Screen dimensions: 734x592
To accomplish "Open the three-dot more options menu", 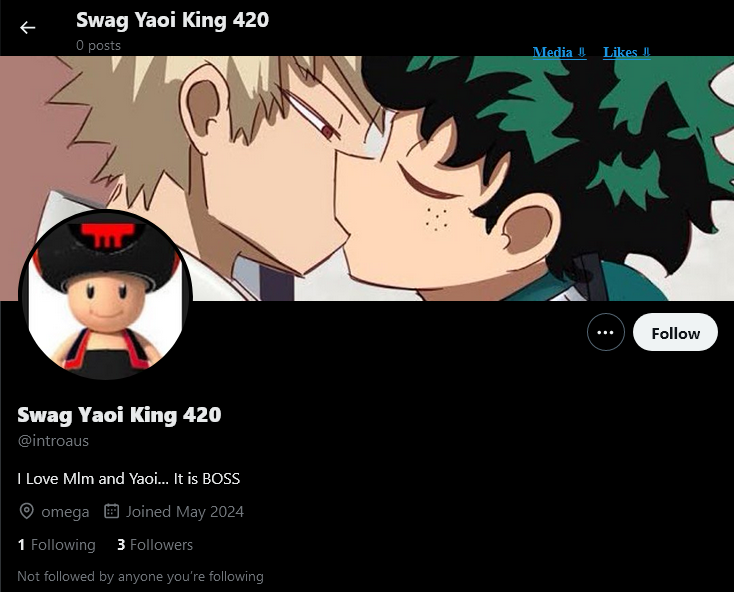I will point(606,333).
